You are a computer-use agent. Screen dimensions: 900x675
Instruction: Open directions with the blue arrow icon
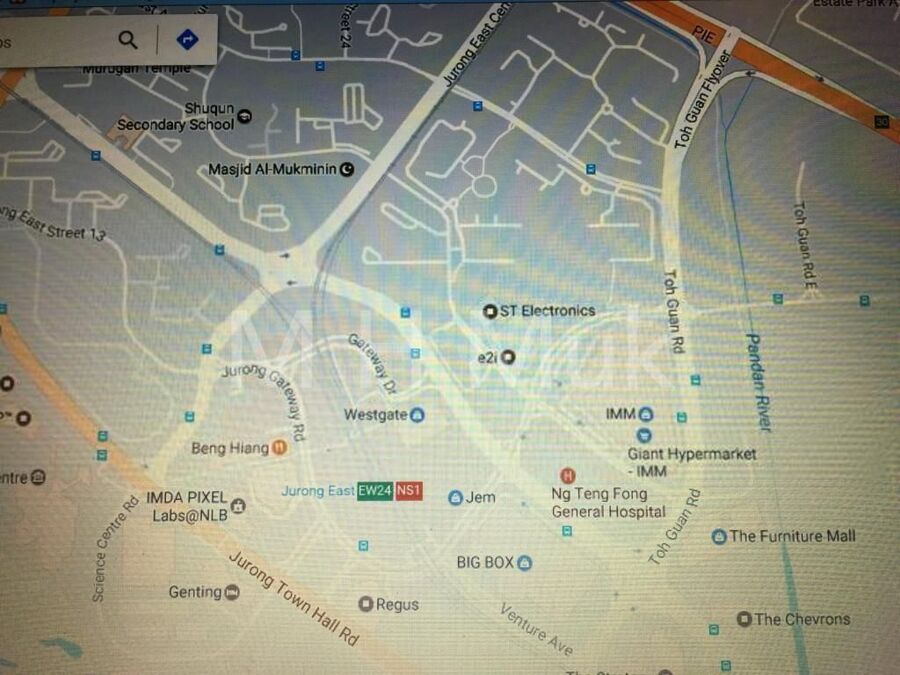pyautogui.click(x=187, y=40)
